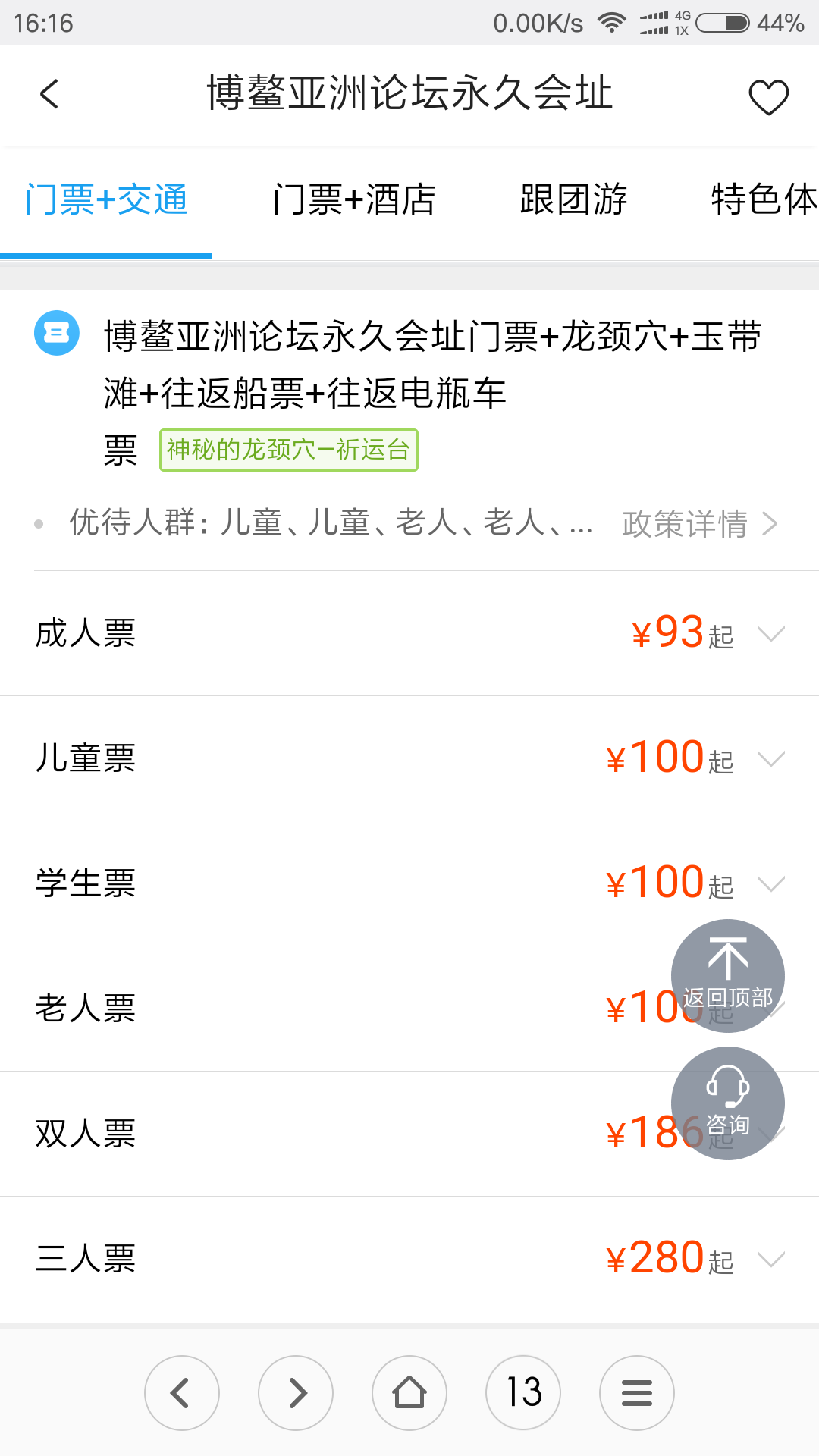Expand the 三人票 ticket options

409,1259
